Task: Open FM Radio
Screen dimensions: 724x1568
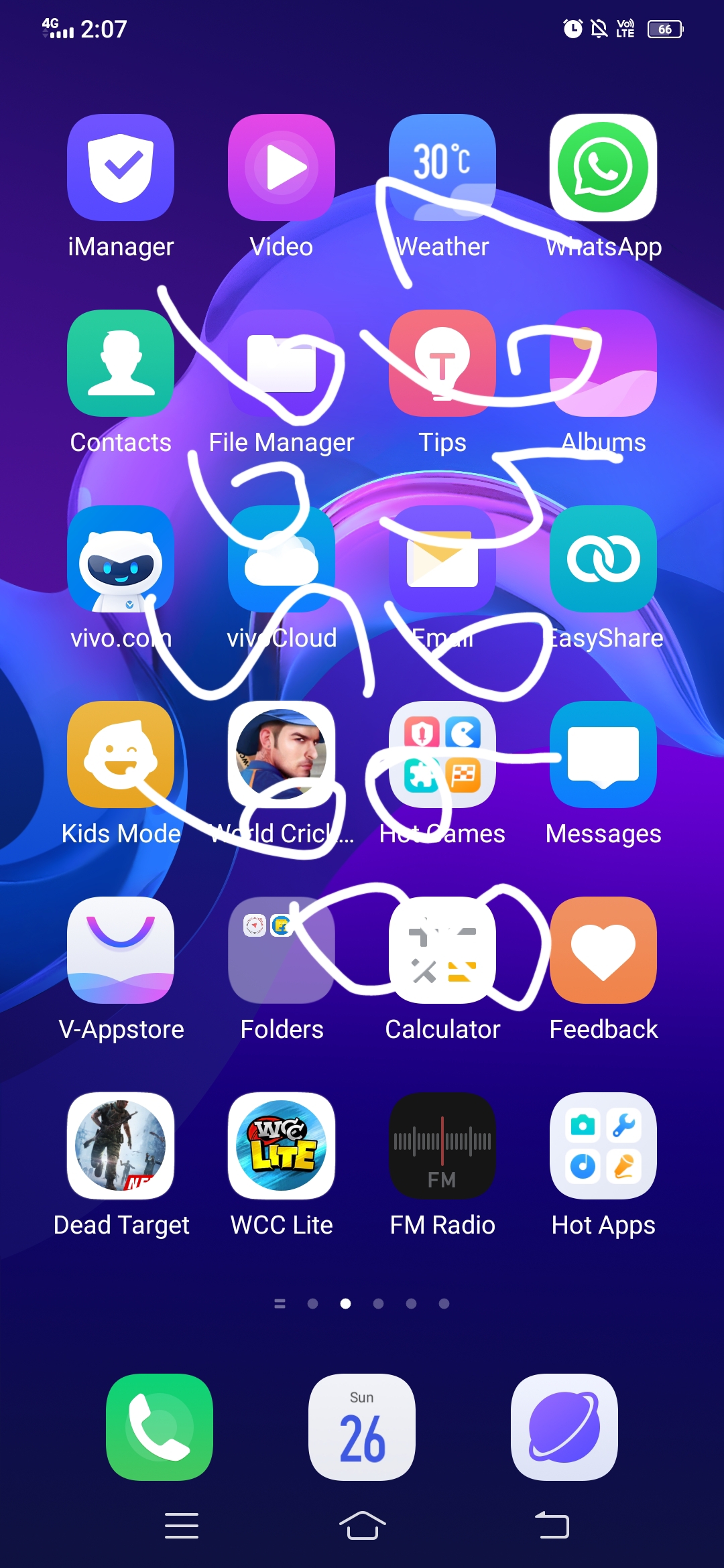Action: pyautogui.click(x=442, y=1146)
